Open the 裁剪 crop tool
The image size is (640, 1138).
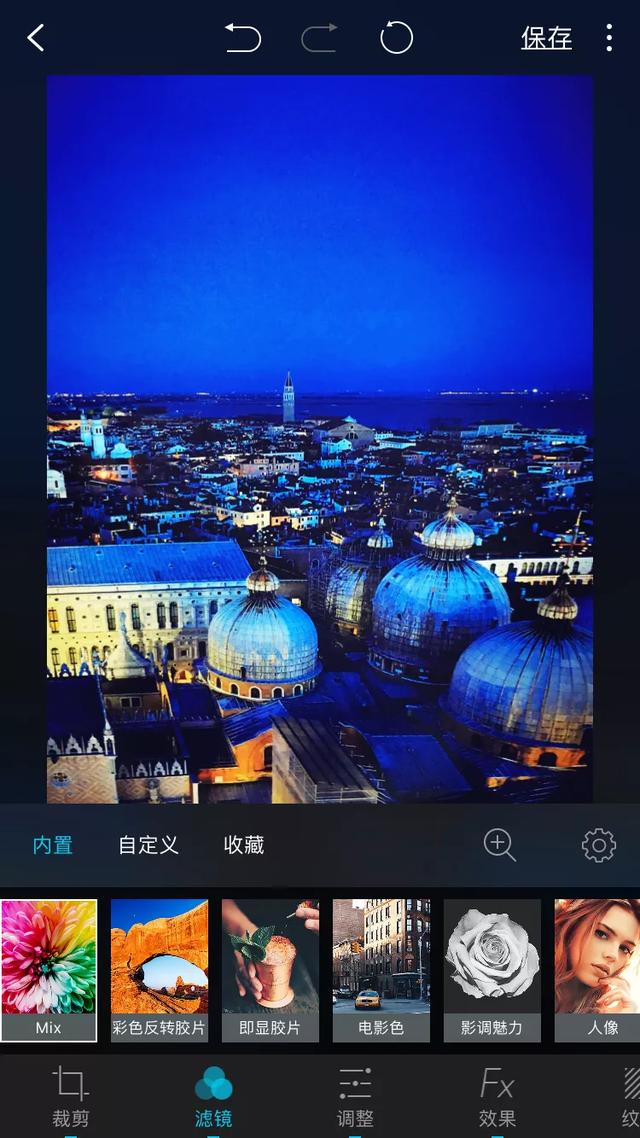70,1096
